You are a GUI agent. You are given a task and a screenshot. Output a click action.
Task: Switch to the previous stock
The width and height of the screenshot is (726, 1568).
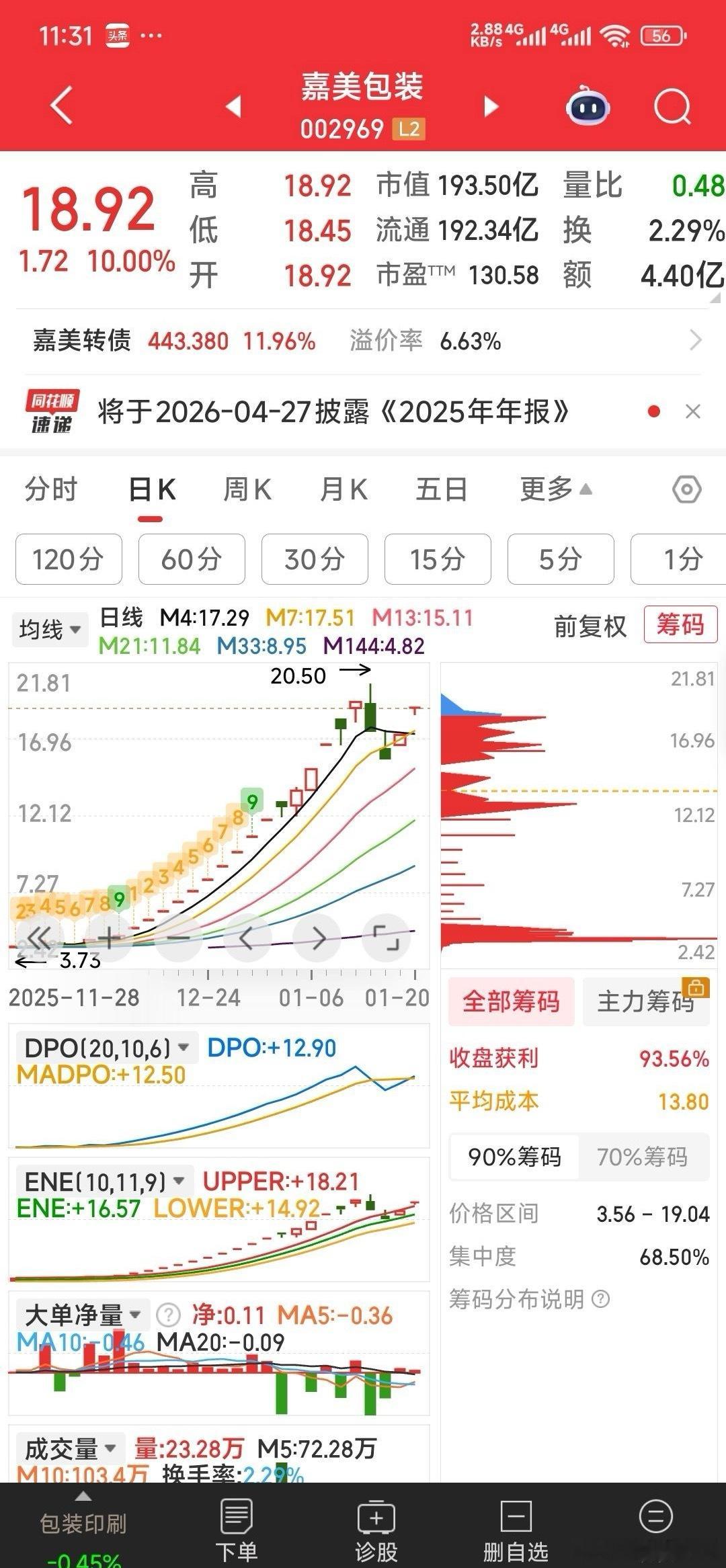coord(233,106)
